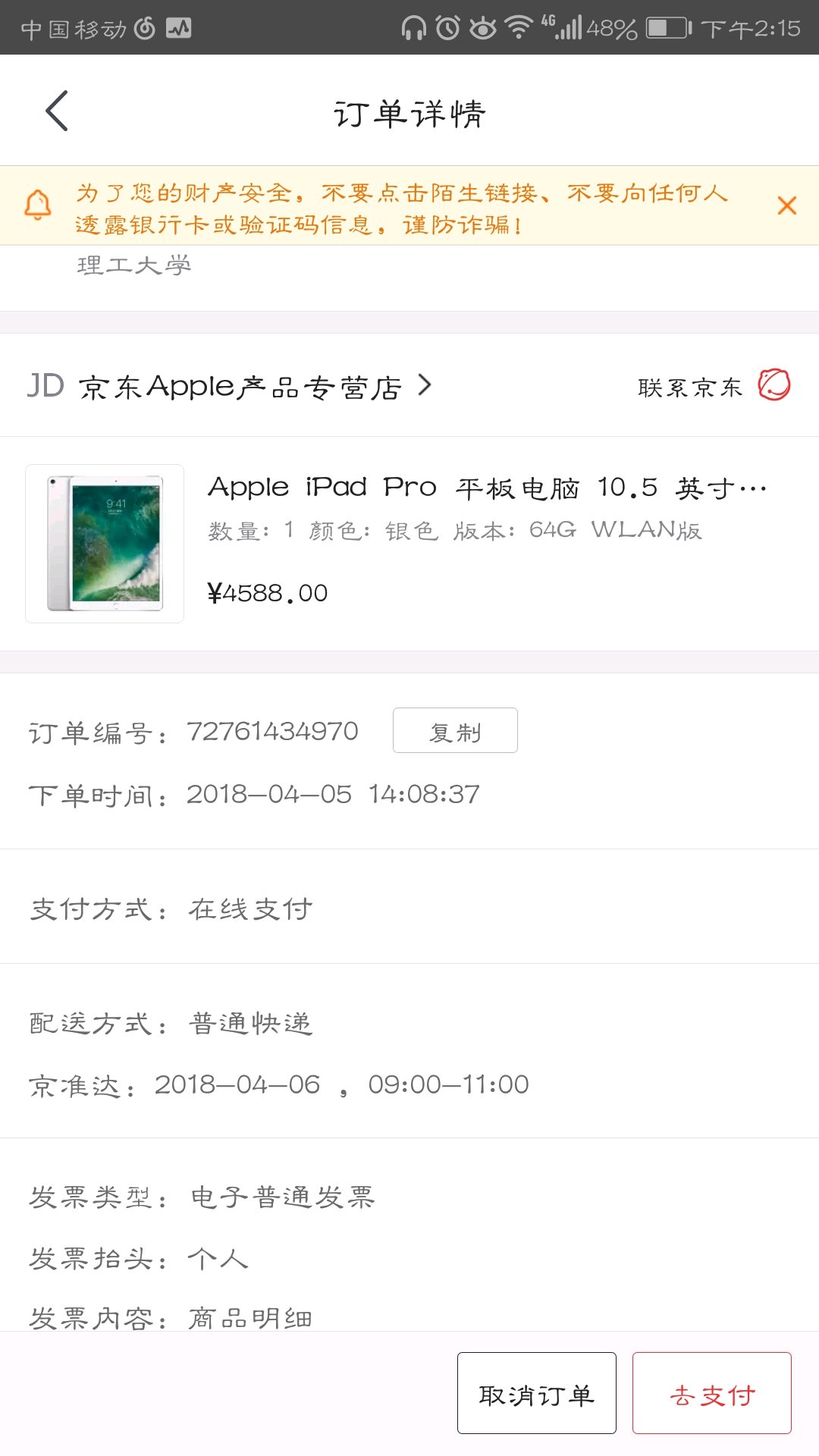Screen dimensions: 819x1456
Task: Proceed to payment with 去支付
Action: [711, 1393]
